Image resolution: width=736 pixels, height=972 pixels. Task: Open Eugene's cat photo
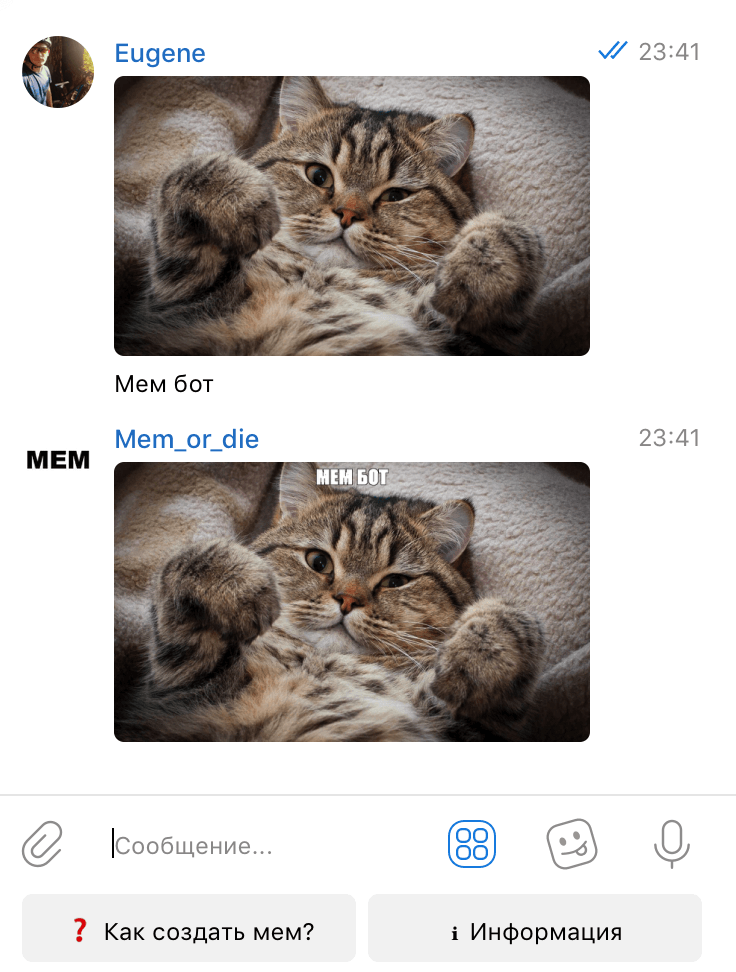(352, 216)
